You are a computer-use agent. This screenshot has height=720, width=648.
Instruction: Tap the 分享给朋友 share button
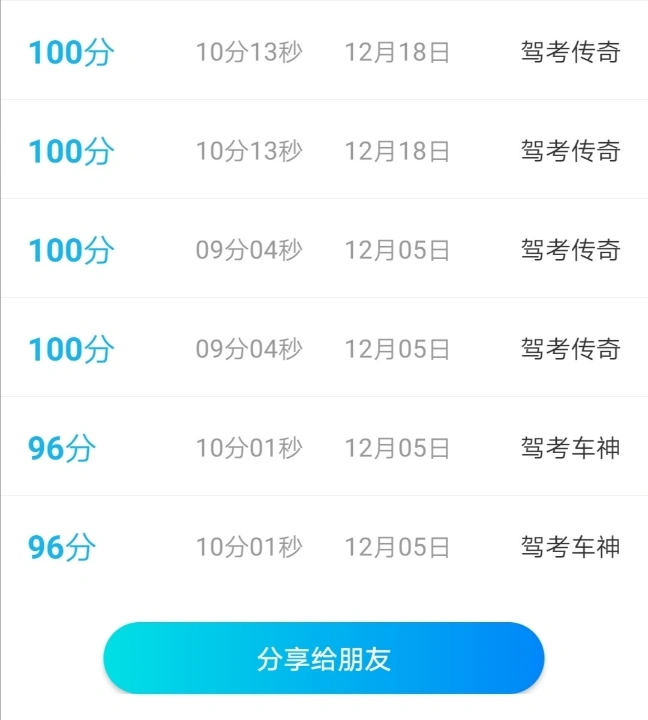click(x=324, y=659)
